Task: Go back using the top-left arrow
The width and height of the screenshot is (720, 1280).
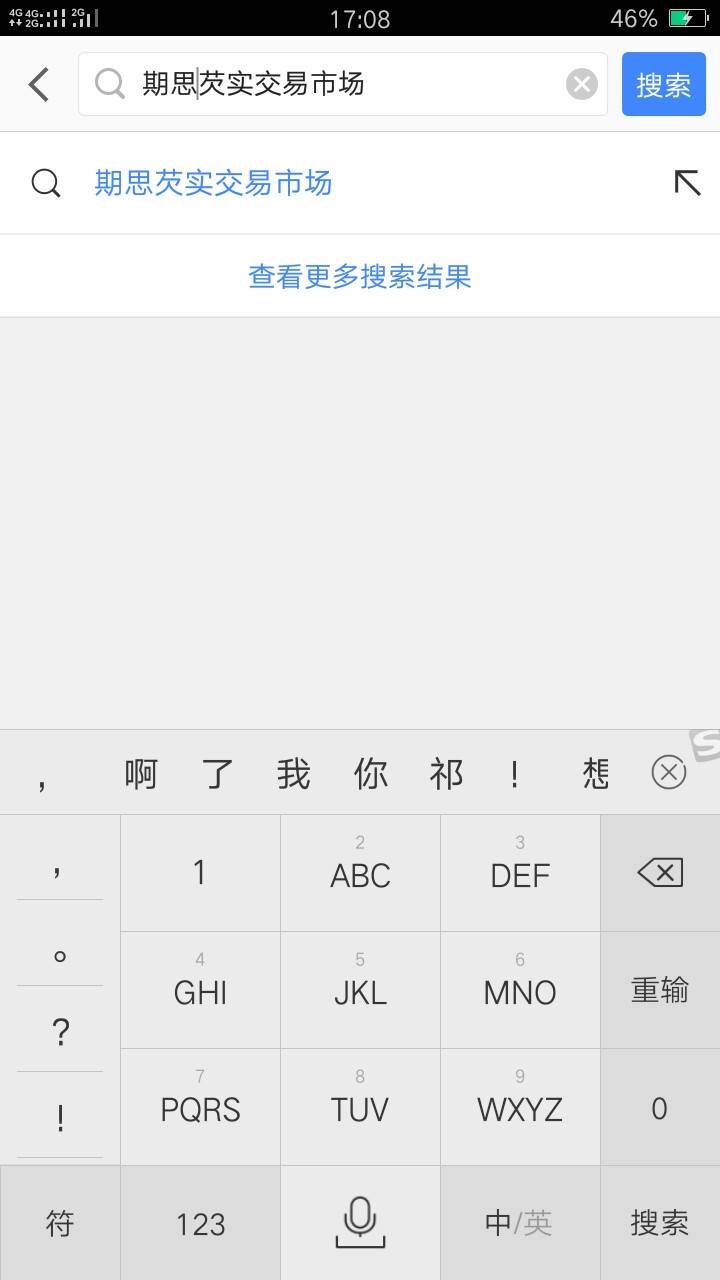Action: (x=39, y=84)
